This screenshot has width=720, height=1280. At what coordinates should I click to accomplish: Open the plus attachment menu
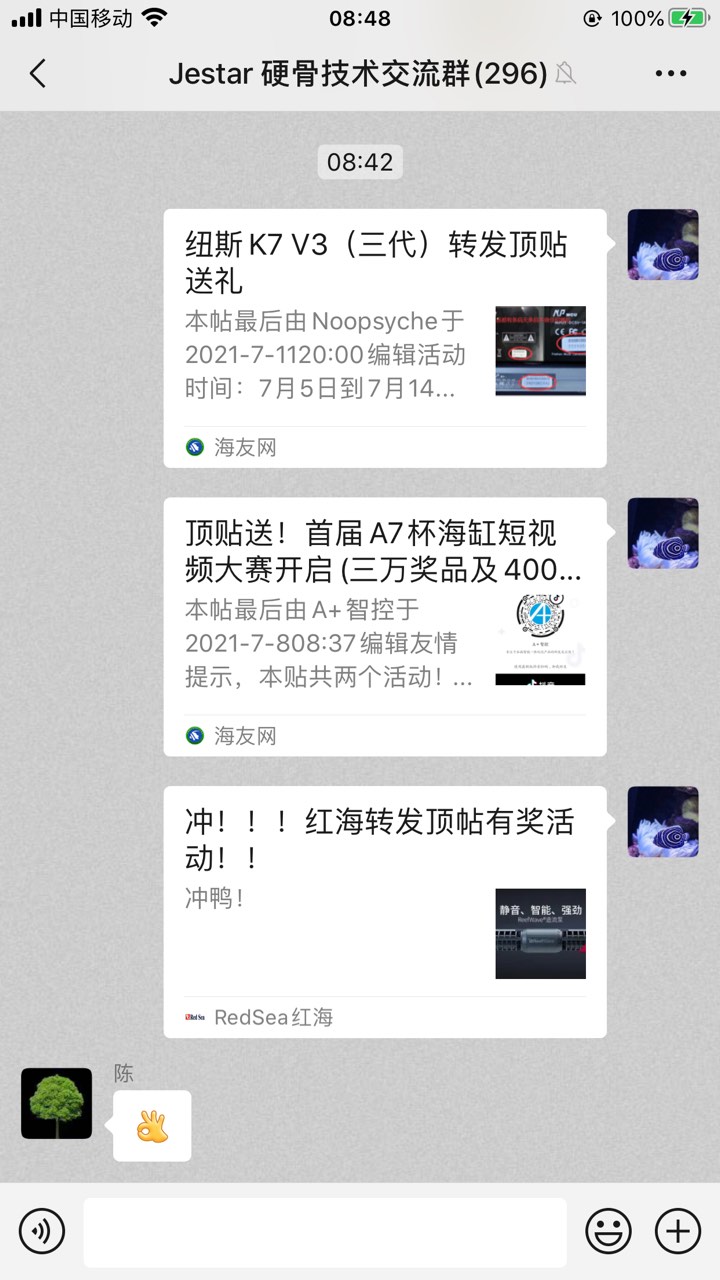[678, 1230]
